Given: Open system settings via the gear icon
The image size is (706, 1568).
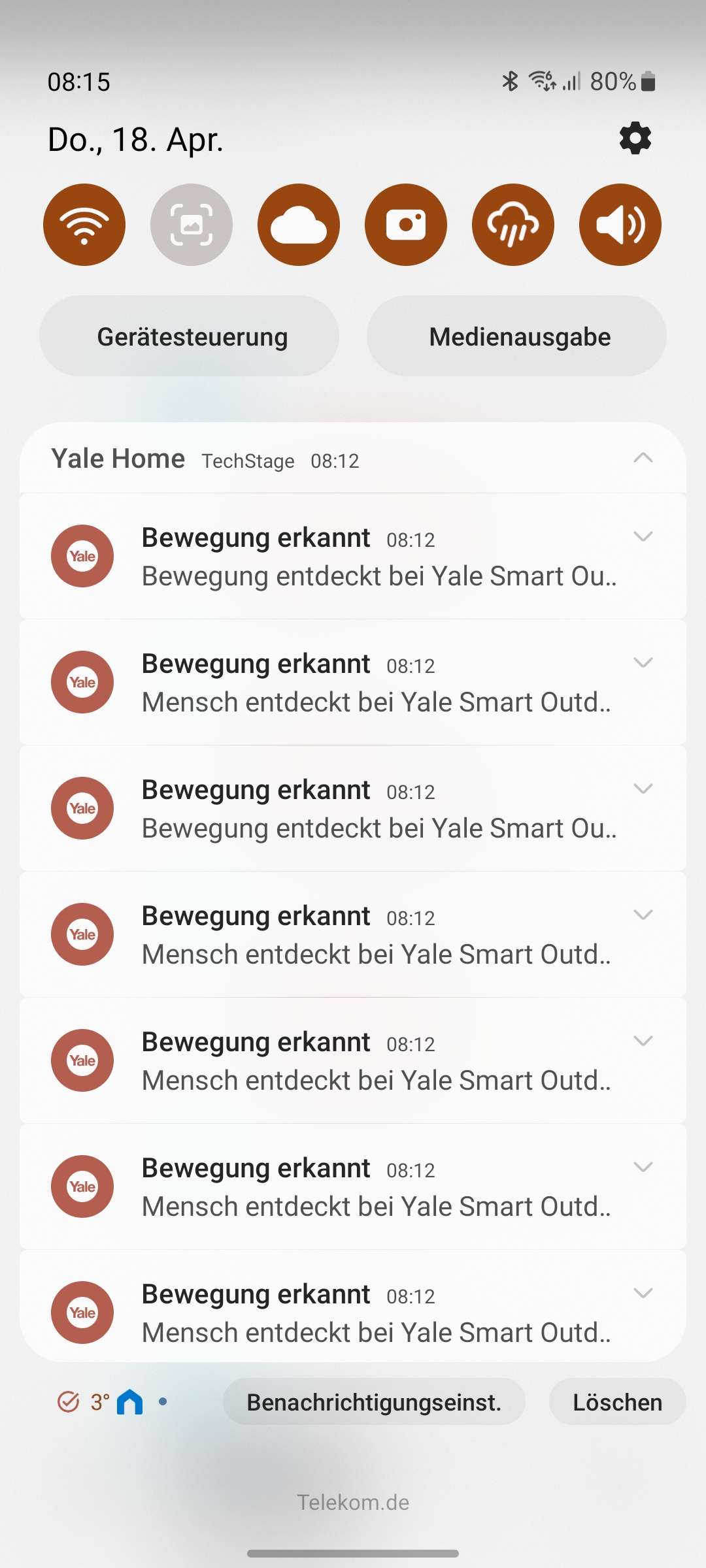Looking at the screenshot, I should tap(635, 139).
